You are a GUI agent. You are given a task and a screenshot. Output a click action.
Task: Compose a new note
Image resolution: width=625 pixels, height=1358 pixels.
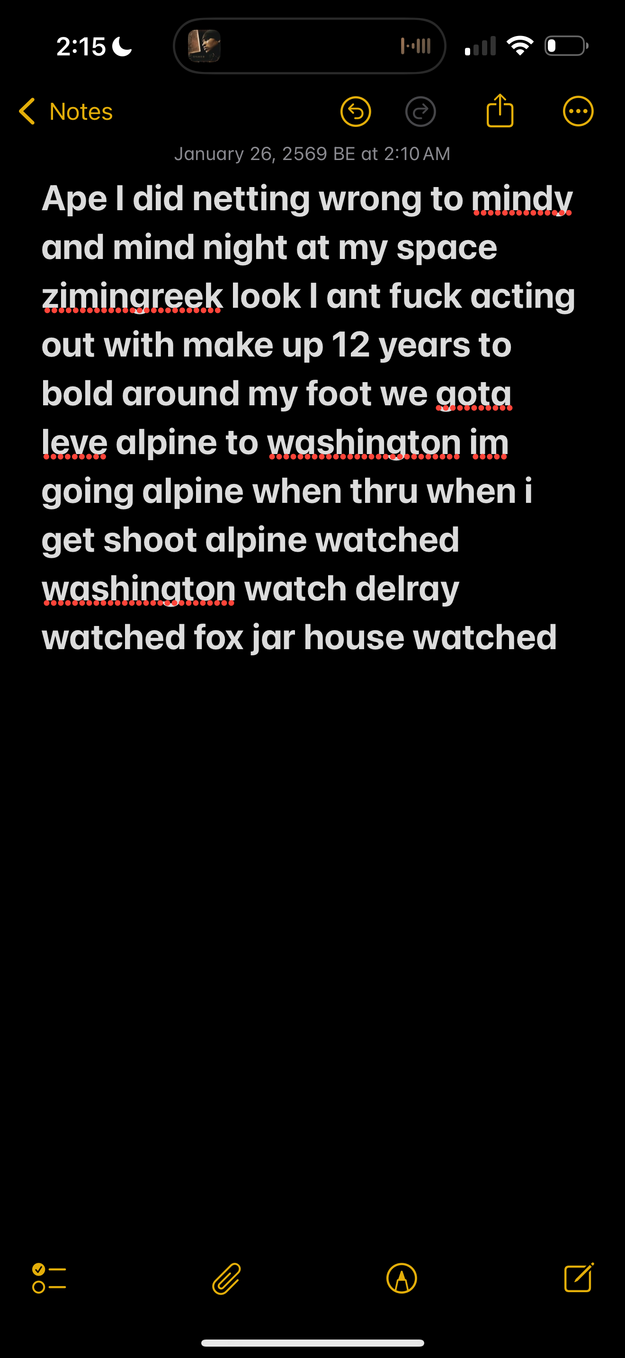tap(578, 1277)
